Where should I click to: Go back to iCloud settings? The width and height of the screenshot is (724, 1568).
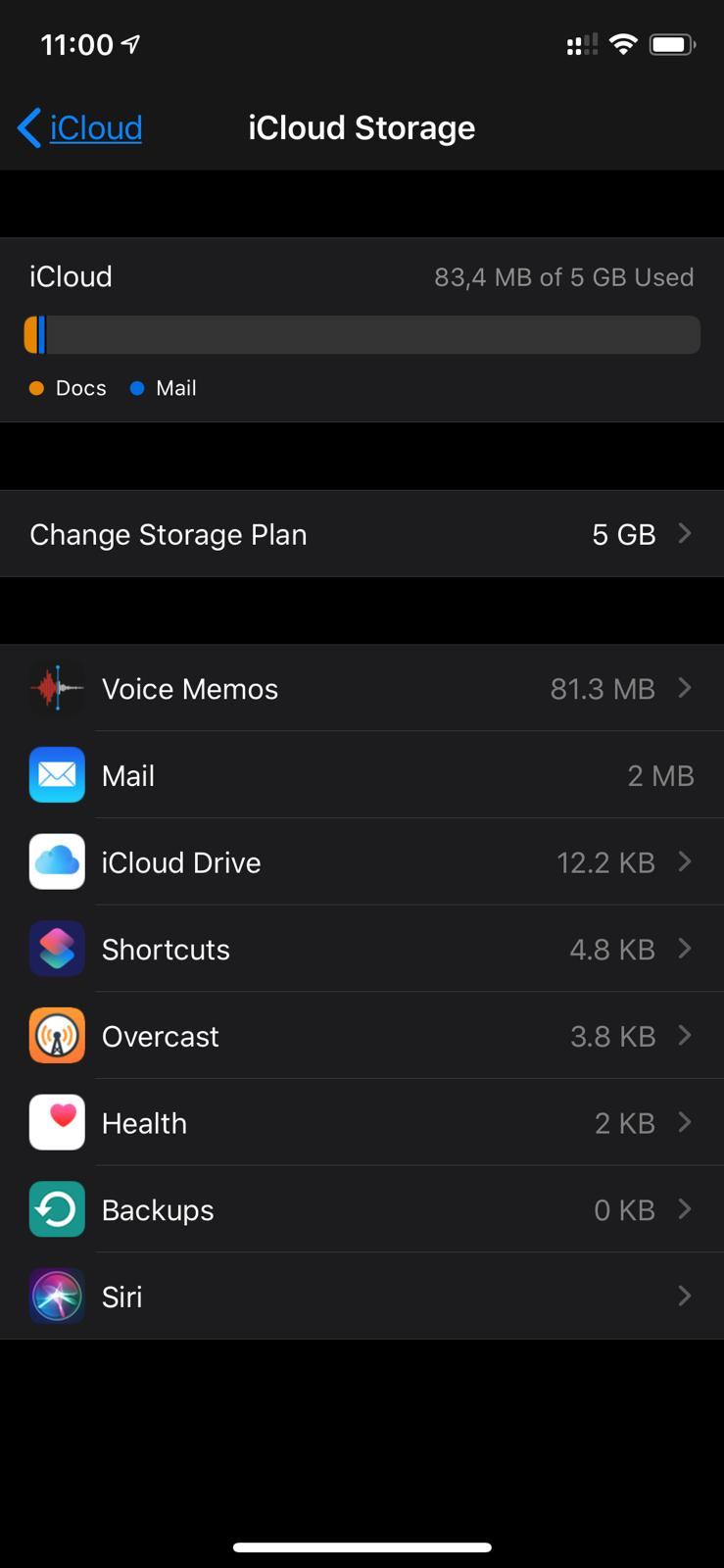[80, 127]
